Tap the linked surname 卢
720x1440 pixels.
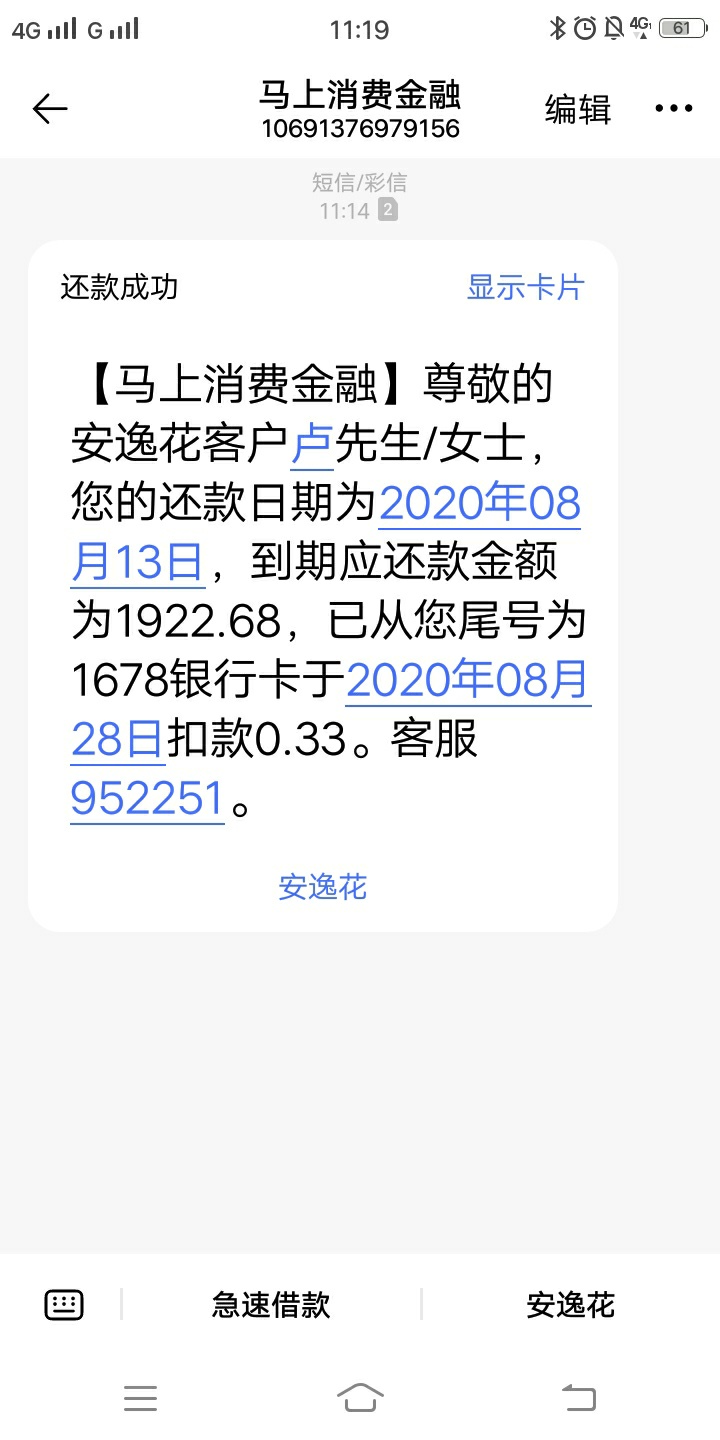[x=312, y=443]
